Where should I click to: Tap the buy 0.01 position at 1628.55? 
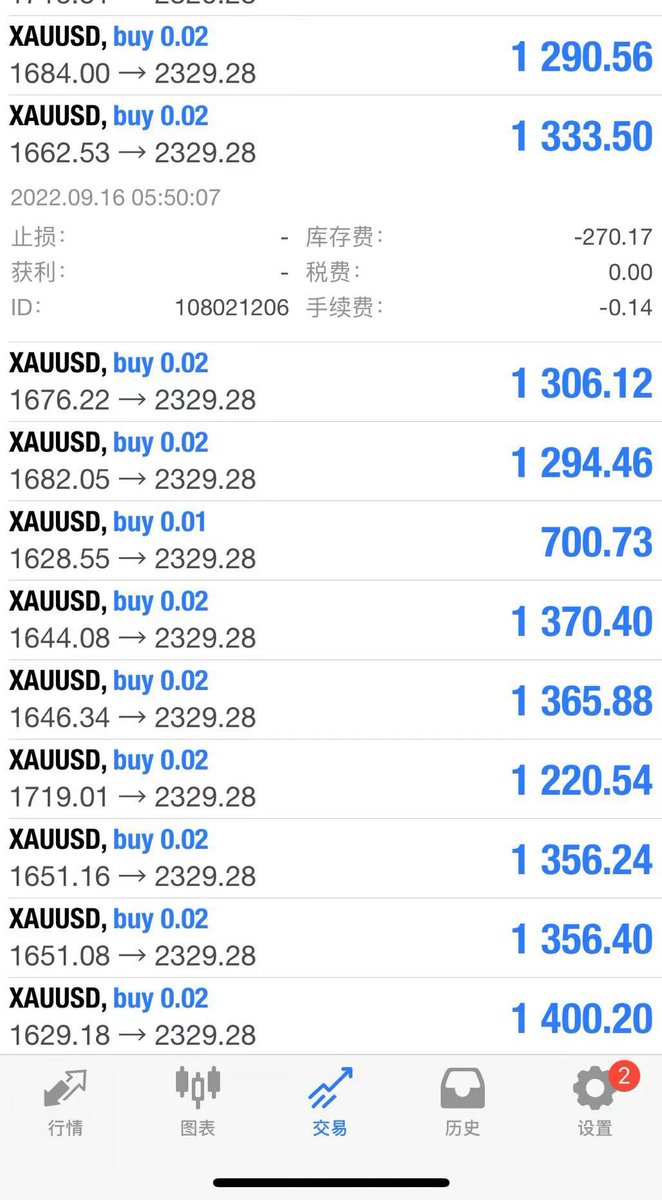[x=331, y=541]
